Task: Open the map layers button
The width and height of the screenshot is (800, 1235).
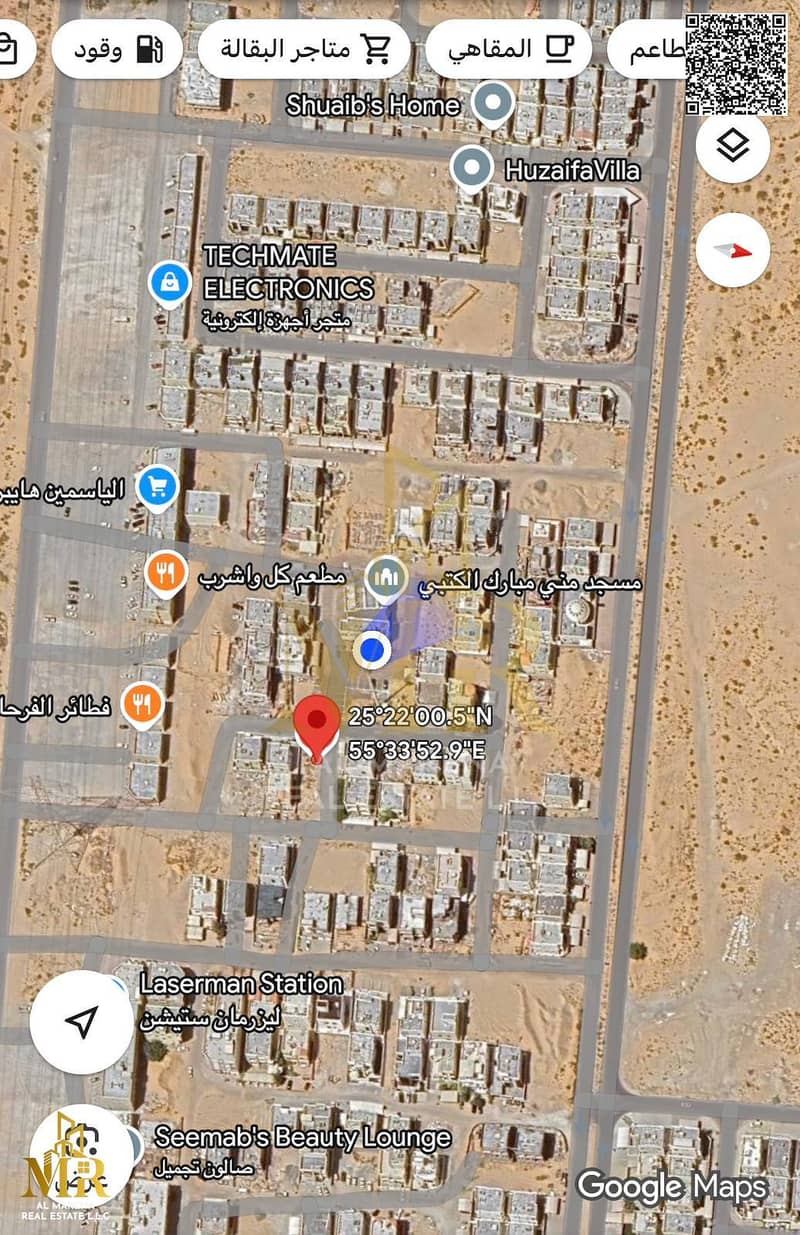Action: pyautogui.click(x=733, y=148)
